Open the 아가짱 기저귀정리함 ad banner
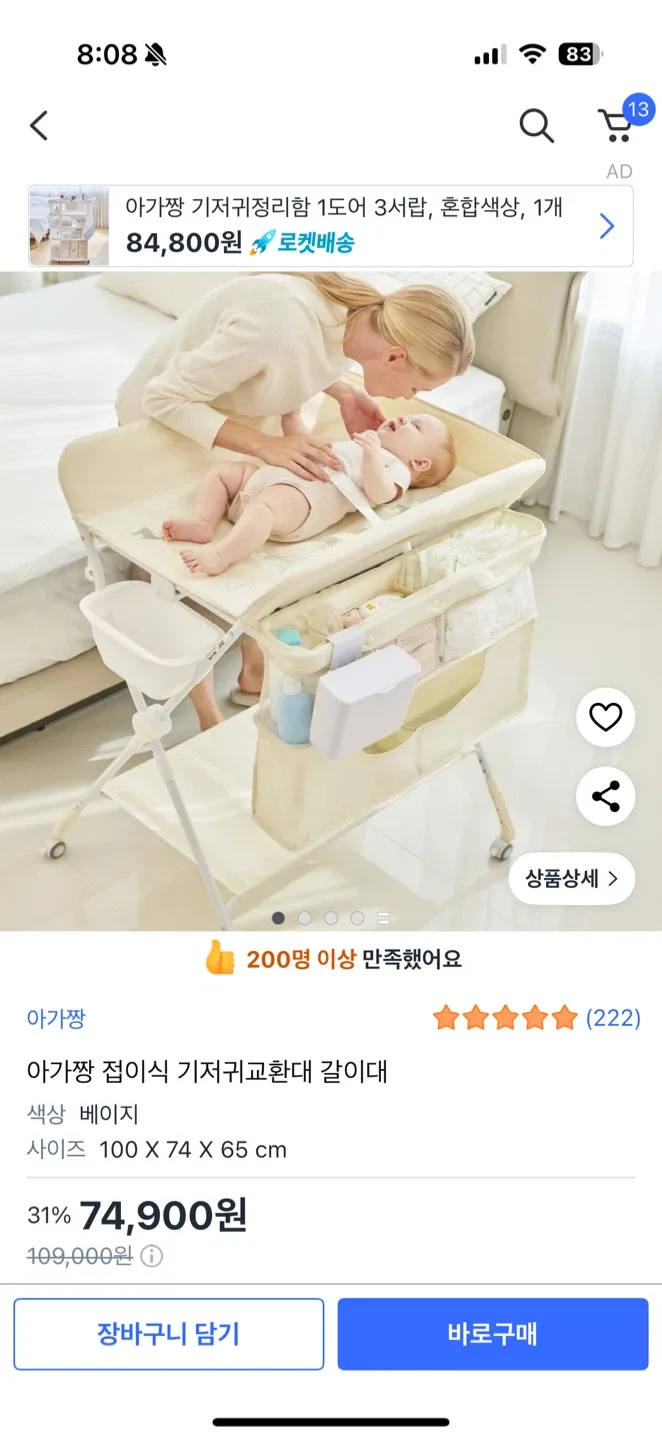The image size is (662, 1440). [330, 226]
